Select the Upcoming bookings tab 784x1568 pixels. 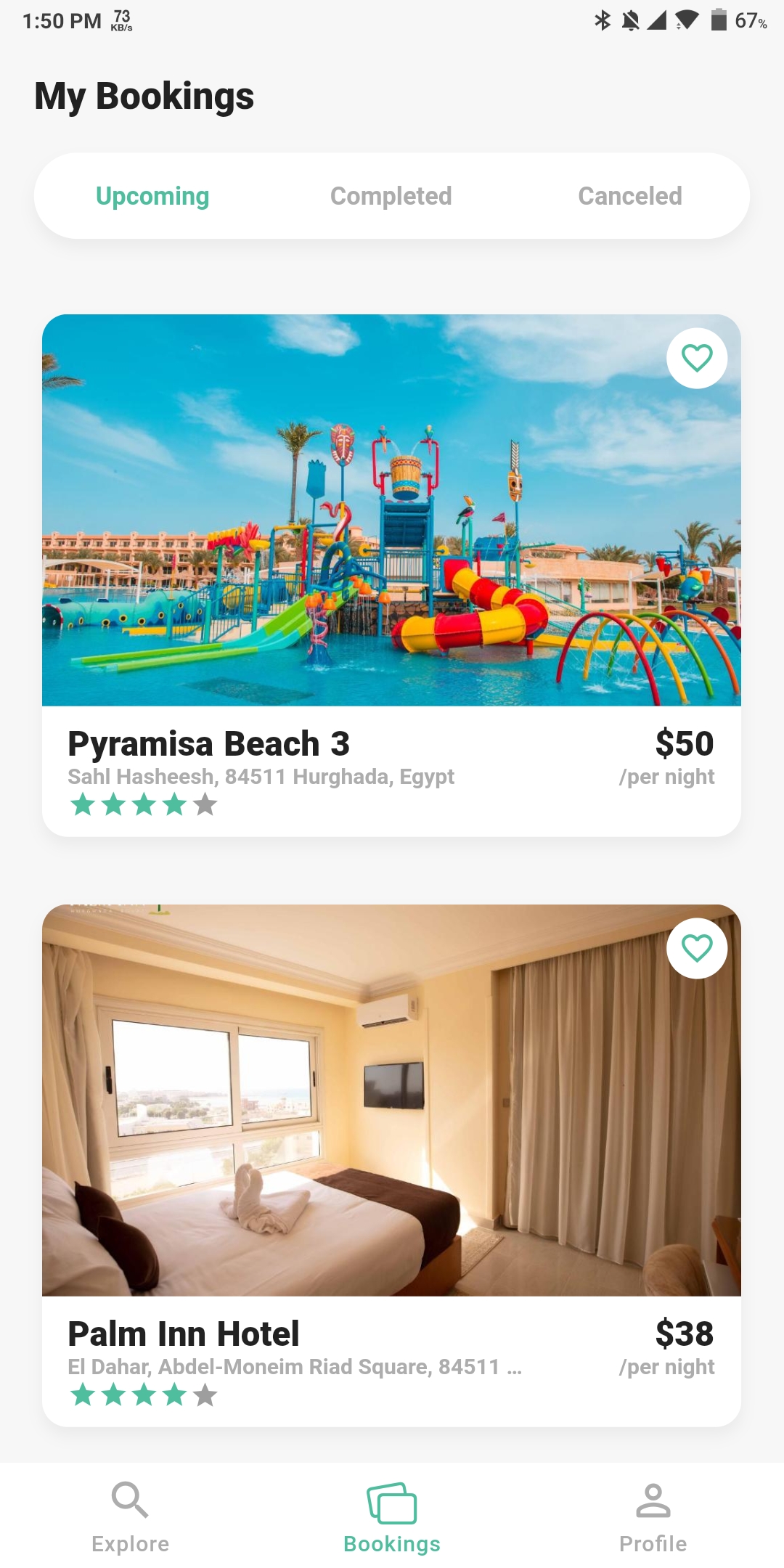click(152, 196)
